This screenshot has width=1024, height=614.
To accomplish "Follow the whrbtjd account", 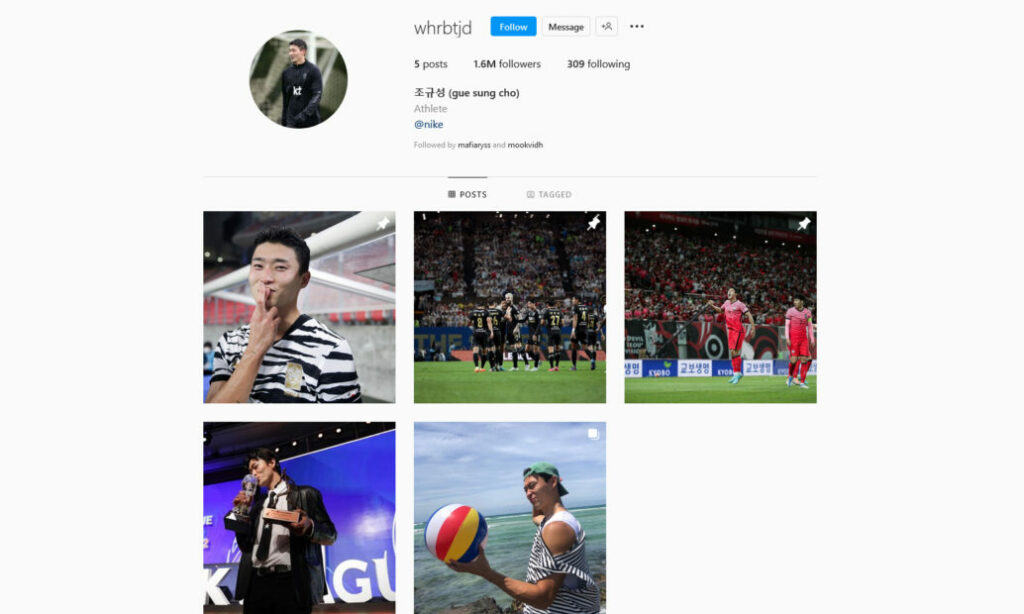I will tap(513, 27).
